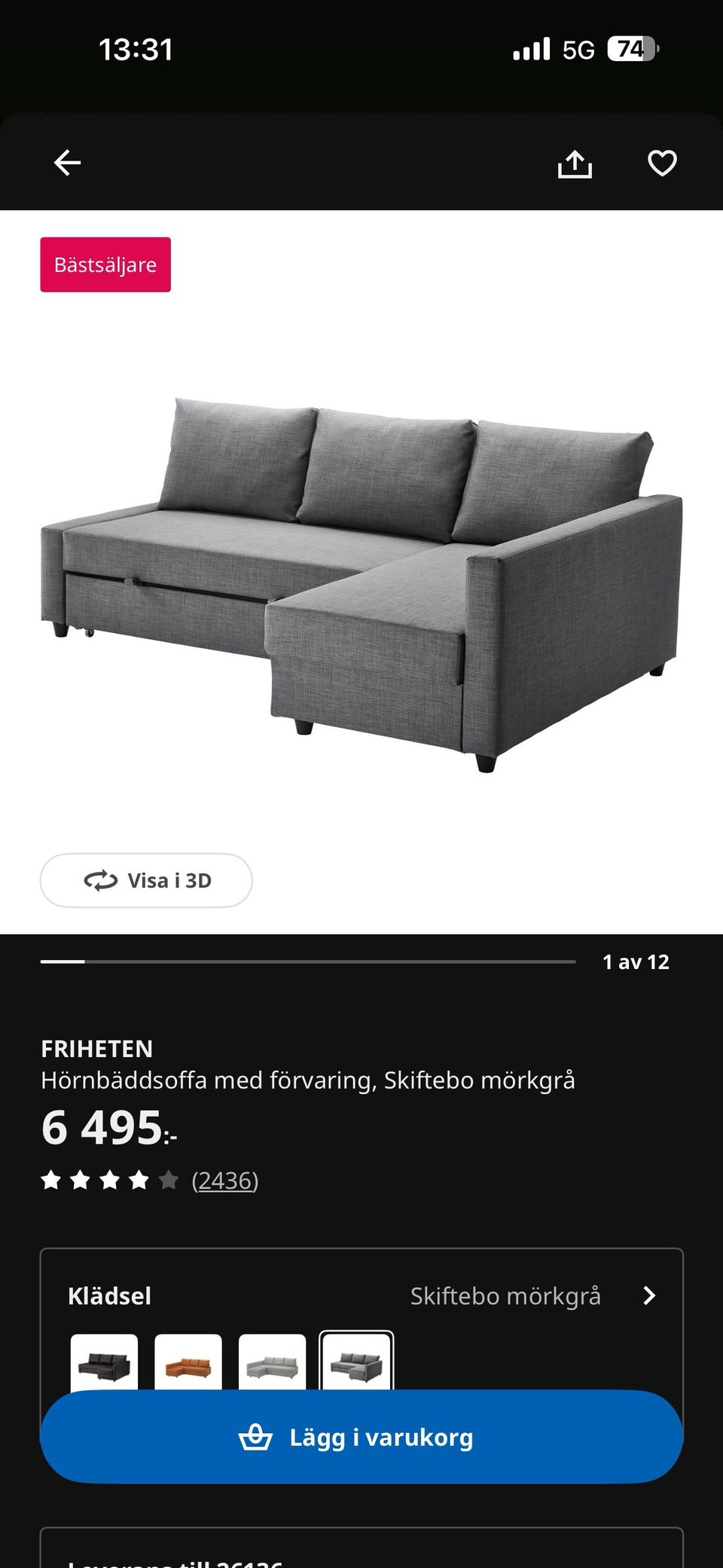Go back using the arrow icon
723x1568 pixels.
coord(67,163)
